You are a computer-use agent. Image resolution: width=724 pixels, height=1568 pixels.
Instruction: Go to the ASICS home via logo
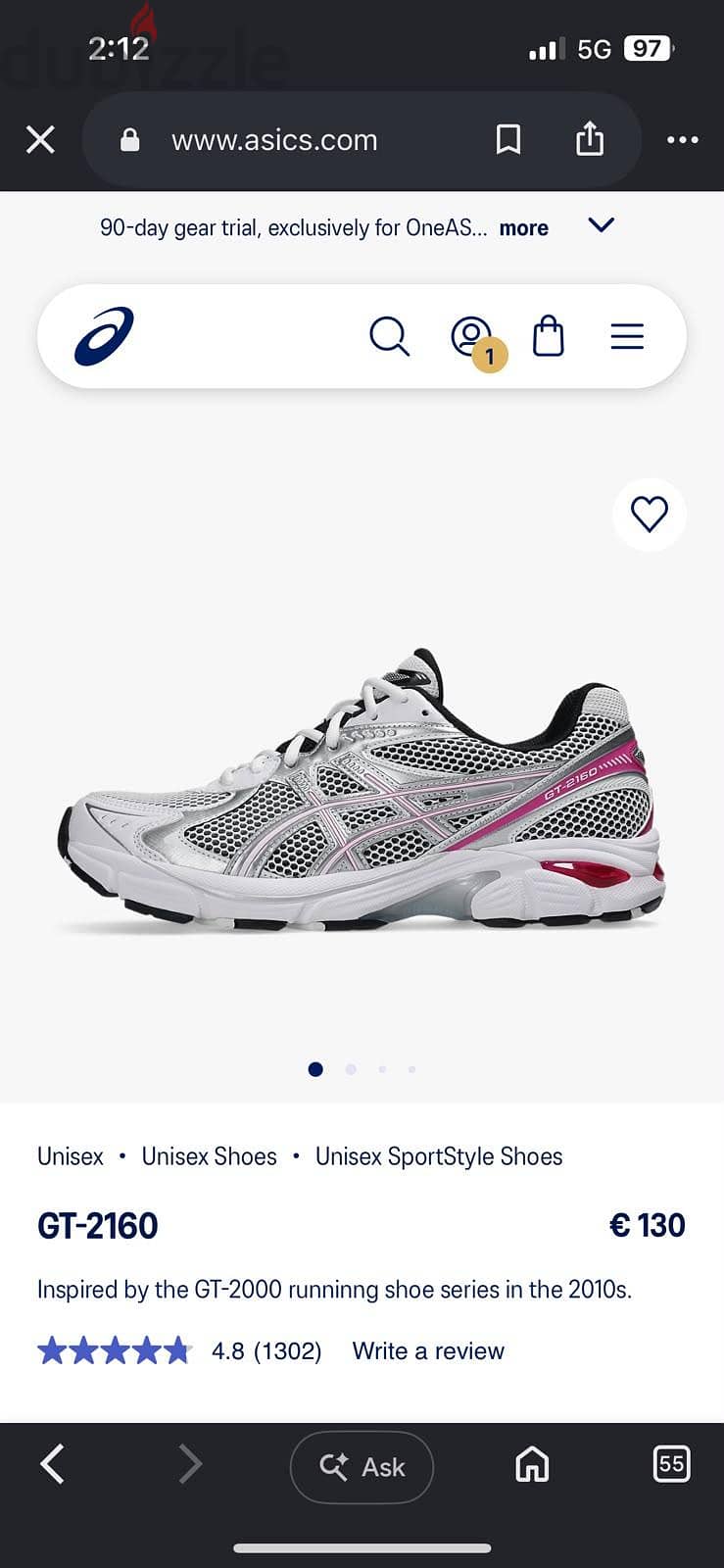(105, 336)
